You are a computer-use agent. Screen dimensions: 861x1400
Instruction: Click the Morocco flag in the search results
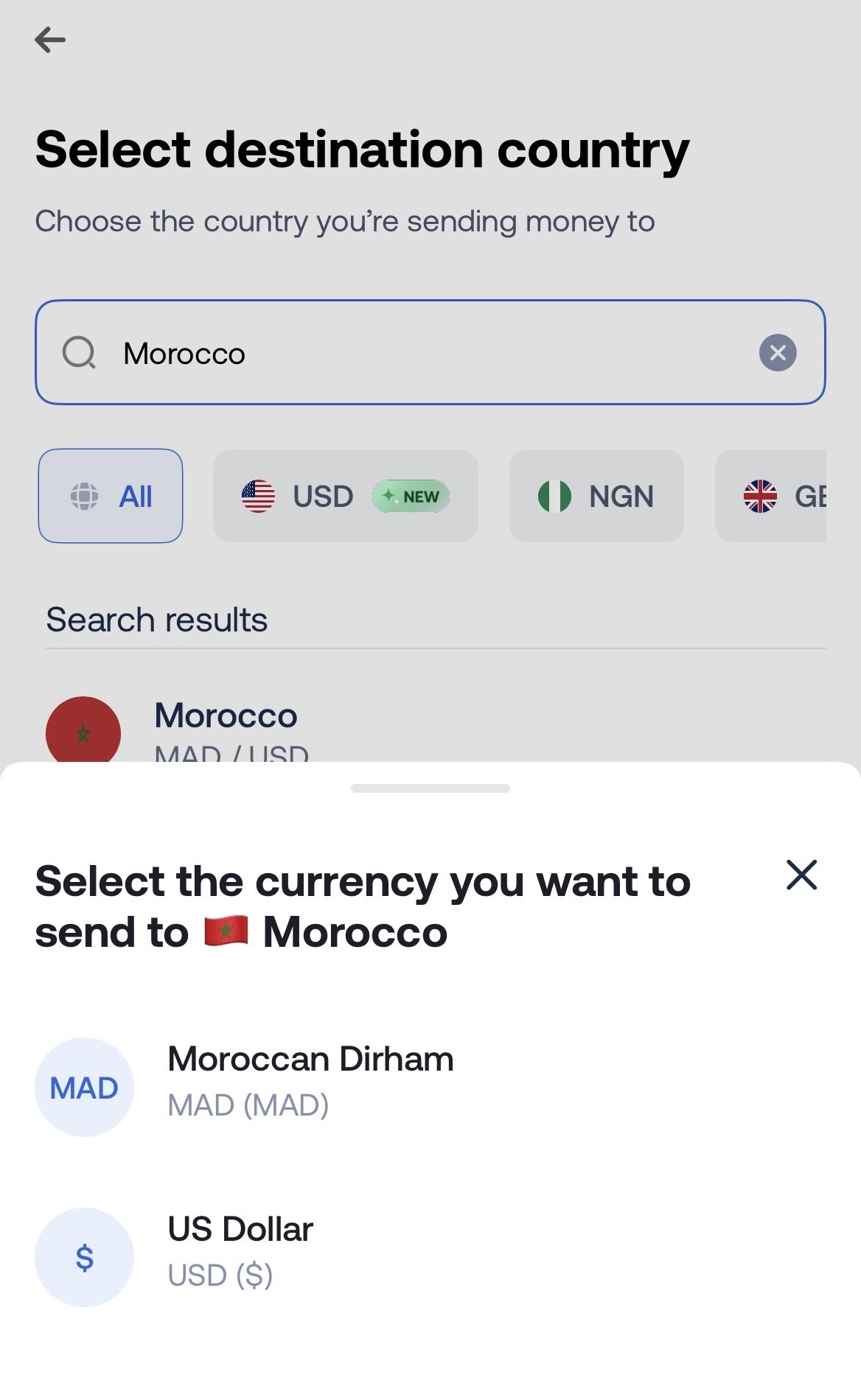click(83, 732)
